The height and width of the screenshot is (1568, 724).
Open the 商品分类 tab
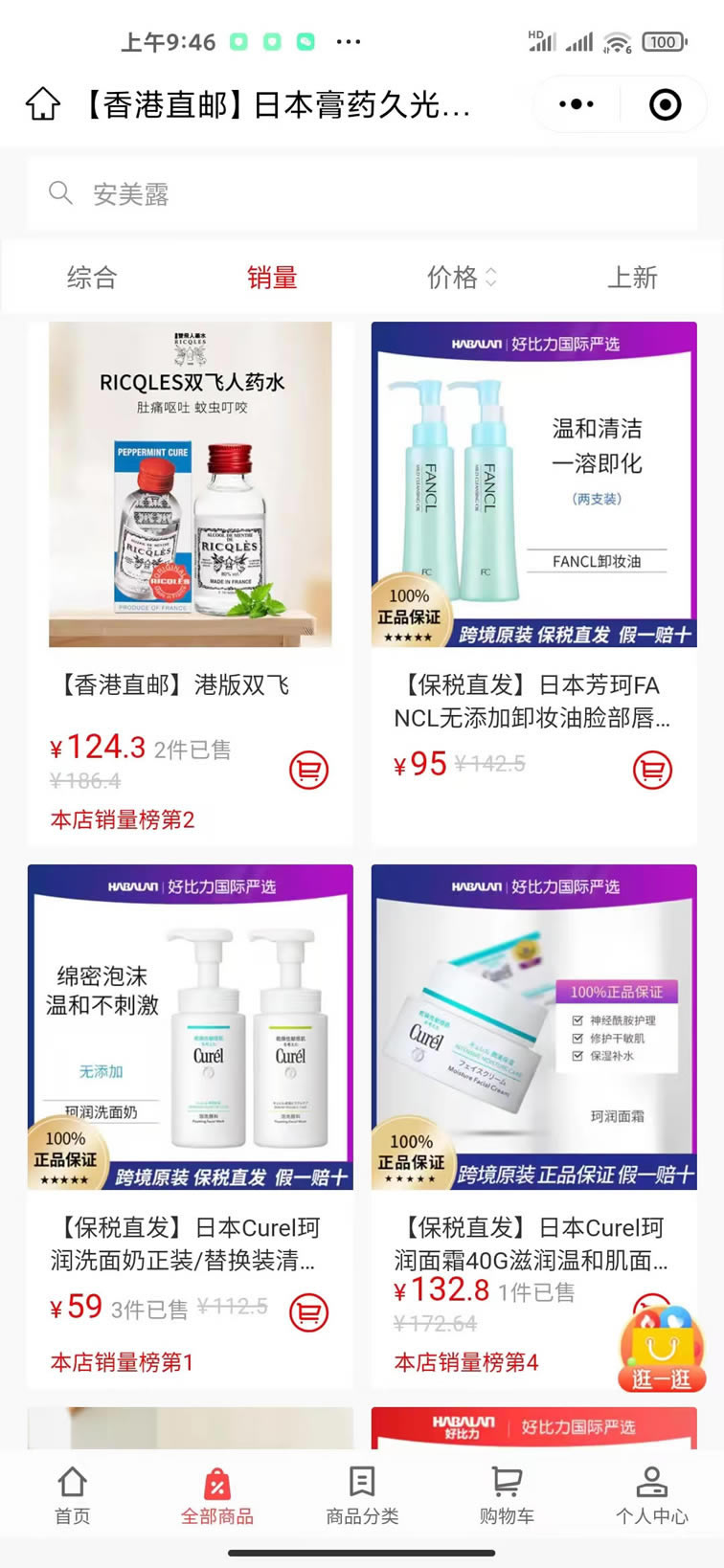362,1494
